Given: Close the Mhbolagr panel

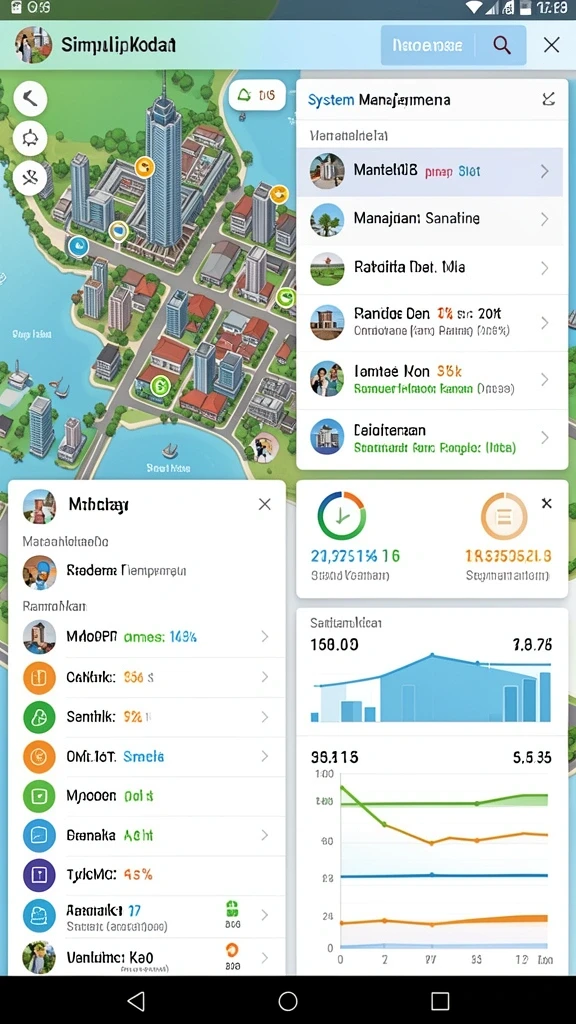Looking at the screenshot, I should [x=264, y=504].
